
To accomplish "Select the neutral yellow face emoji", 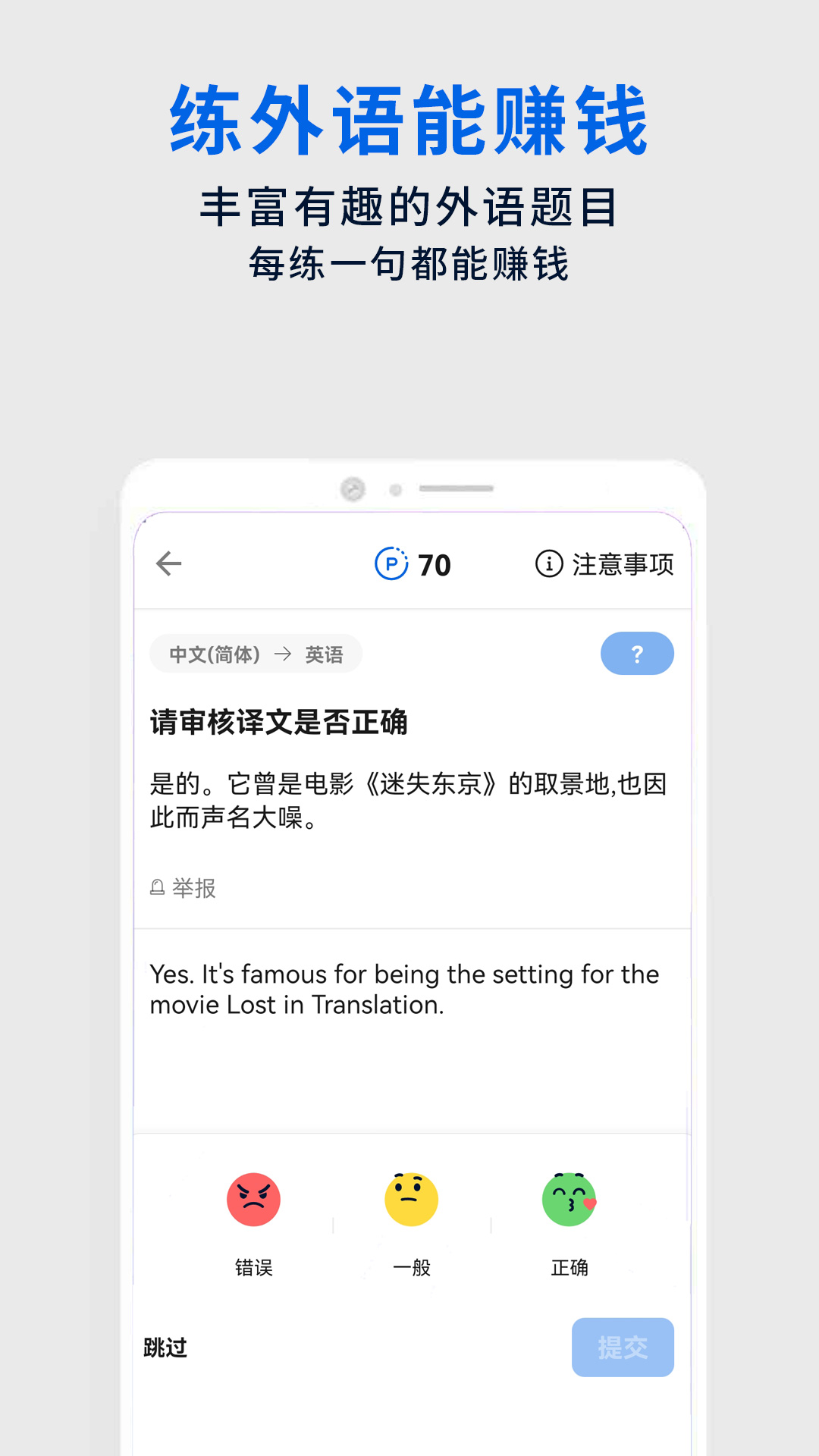I will [412, 1199].
